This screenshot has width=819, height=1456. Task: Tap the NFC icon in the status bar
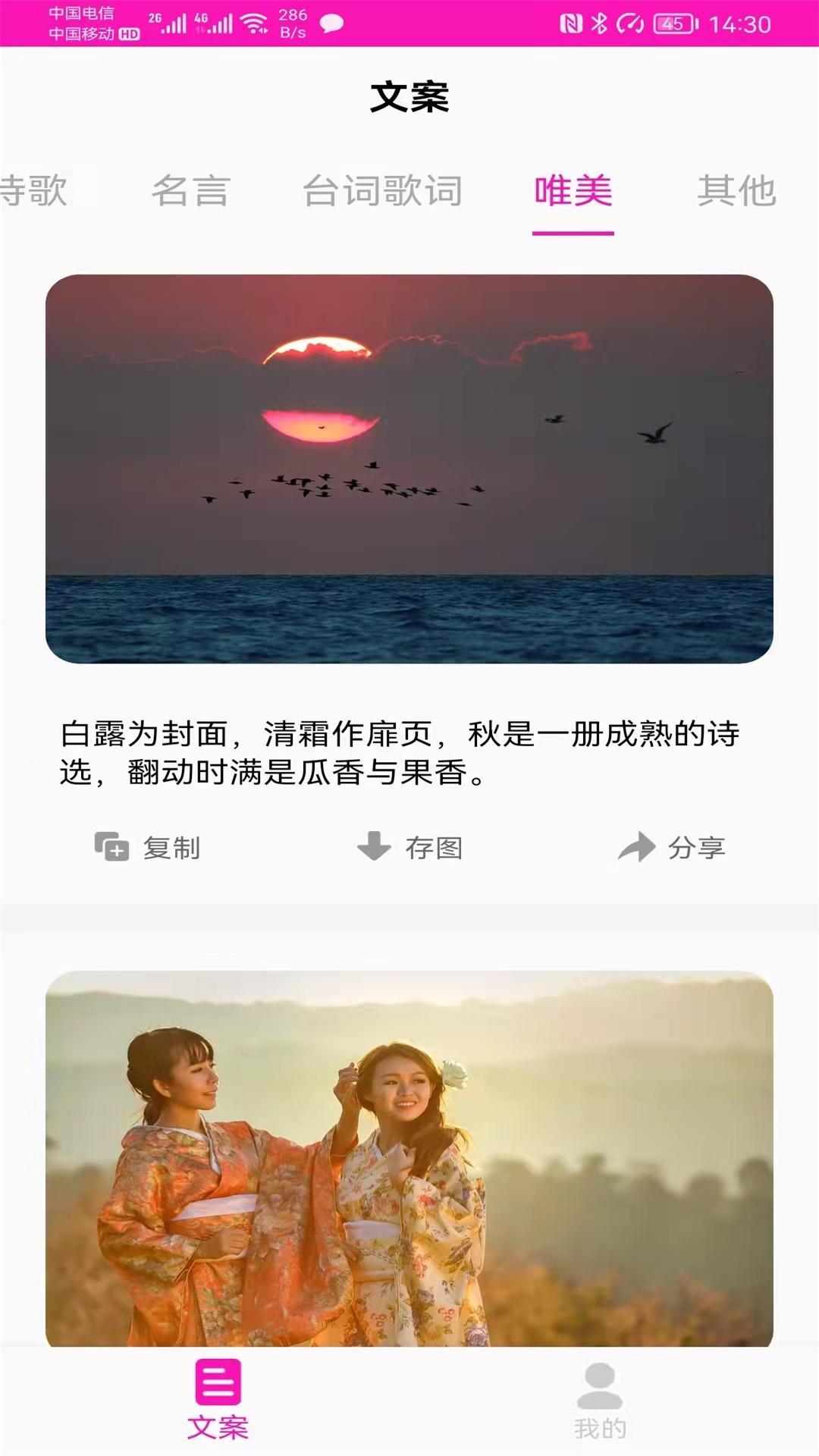570,23
